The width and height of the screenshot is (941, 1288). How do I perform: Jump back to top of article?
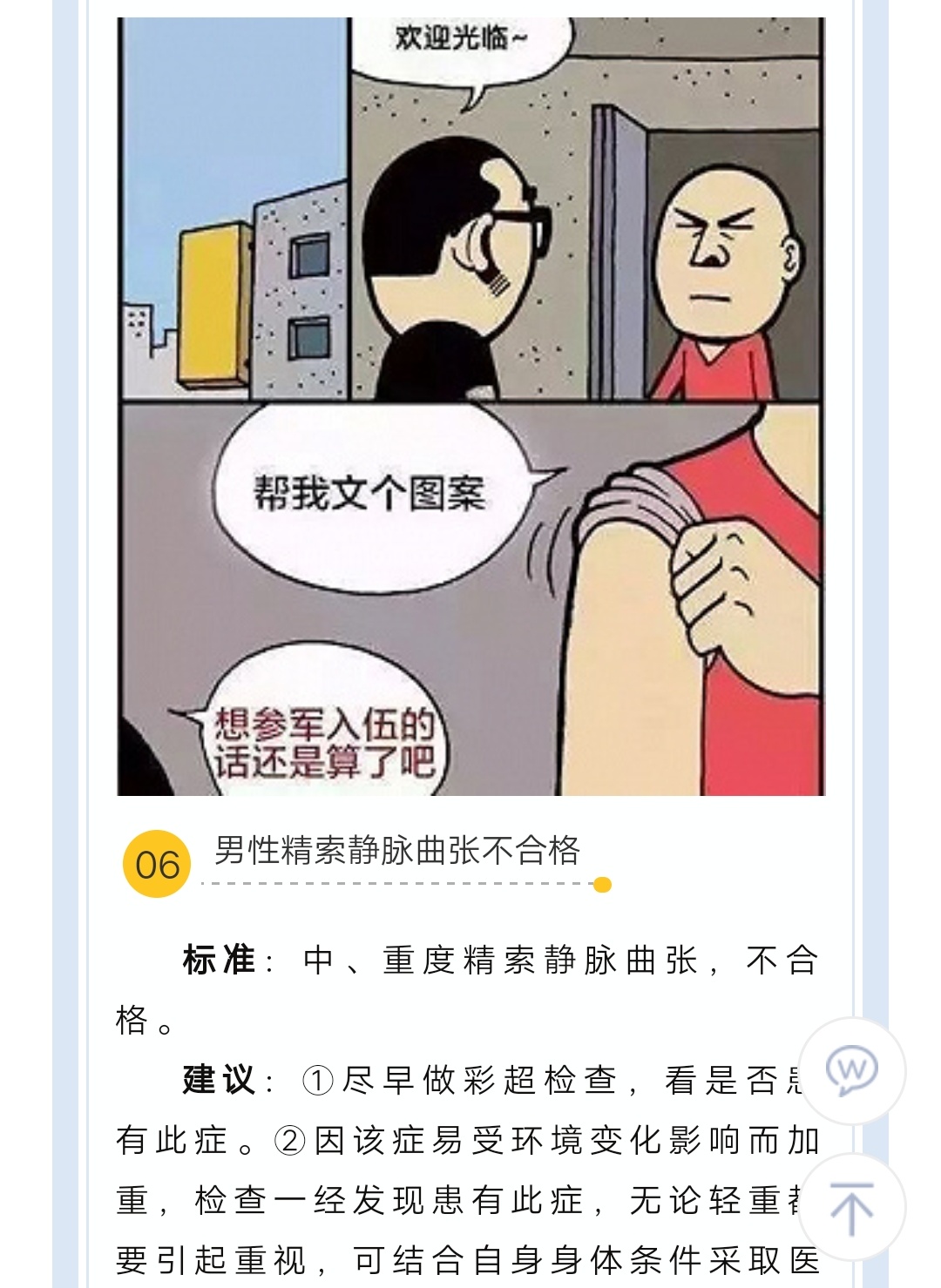[851, 1207]
